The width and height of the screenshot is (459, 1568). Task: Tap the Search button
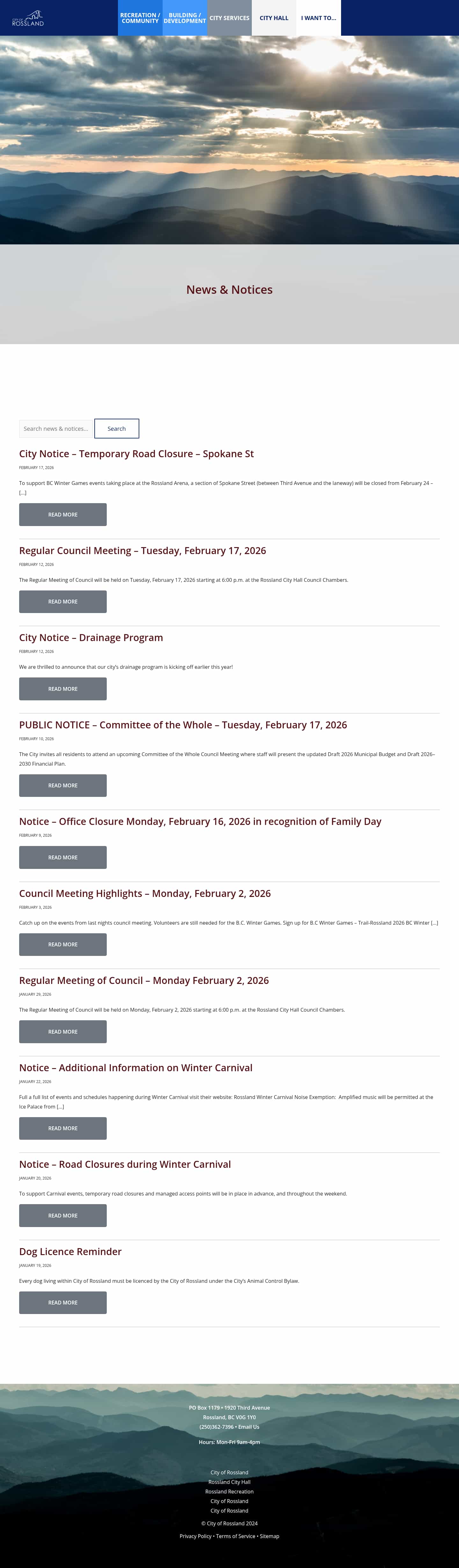tap(116, 429)
